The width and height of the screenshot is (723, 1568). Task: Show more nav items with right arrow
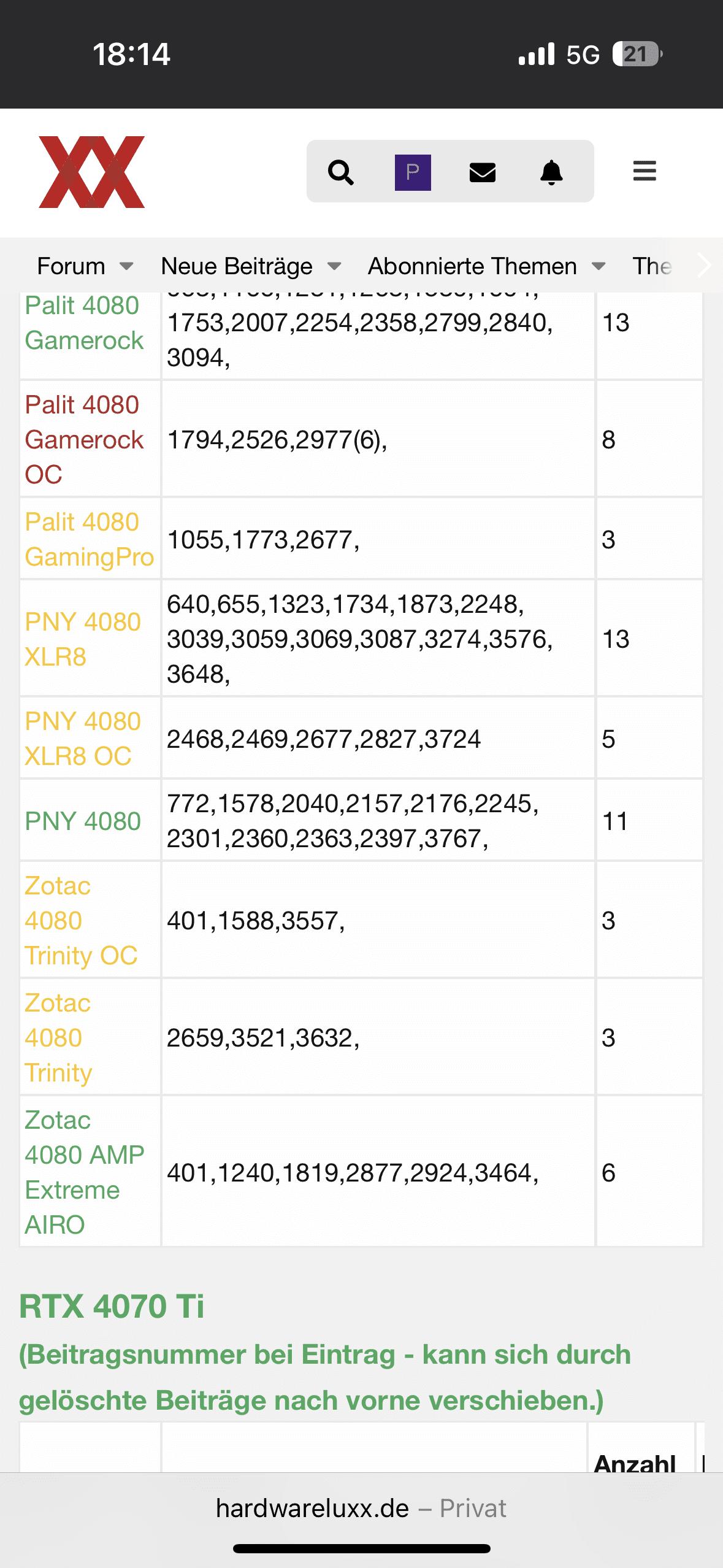(x=705, y=266)
